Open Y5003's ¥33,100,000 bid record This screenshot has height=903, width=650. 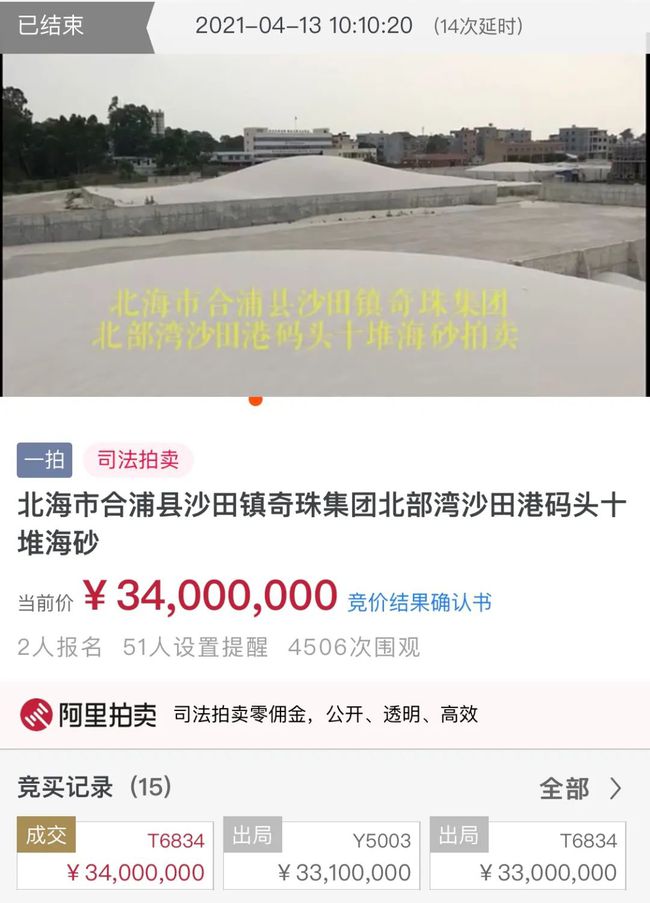pos(321,856)
